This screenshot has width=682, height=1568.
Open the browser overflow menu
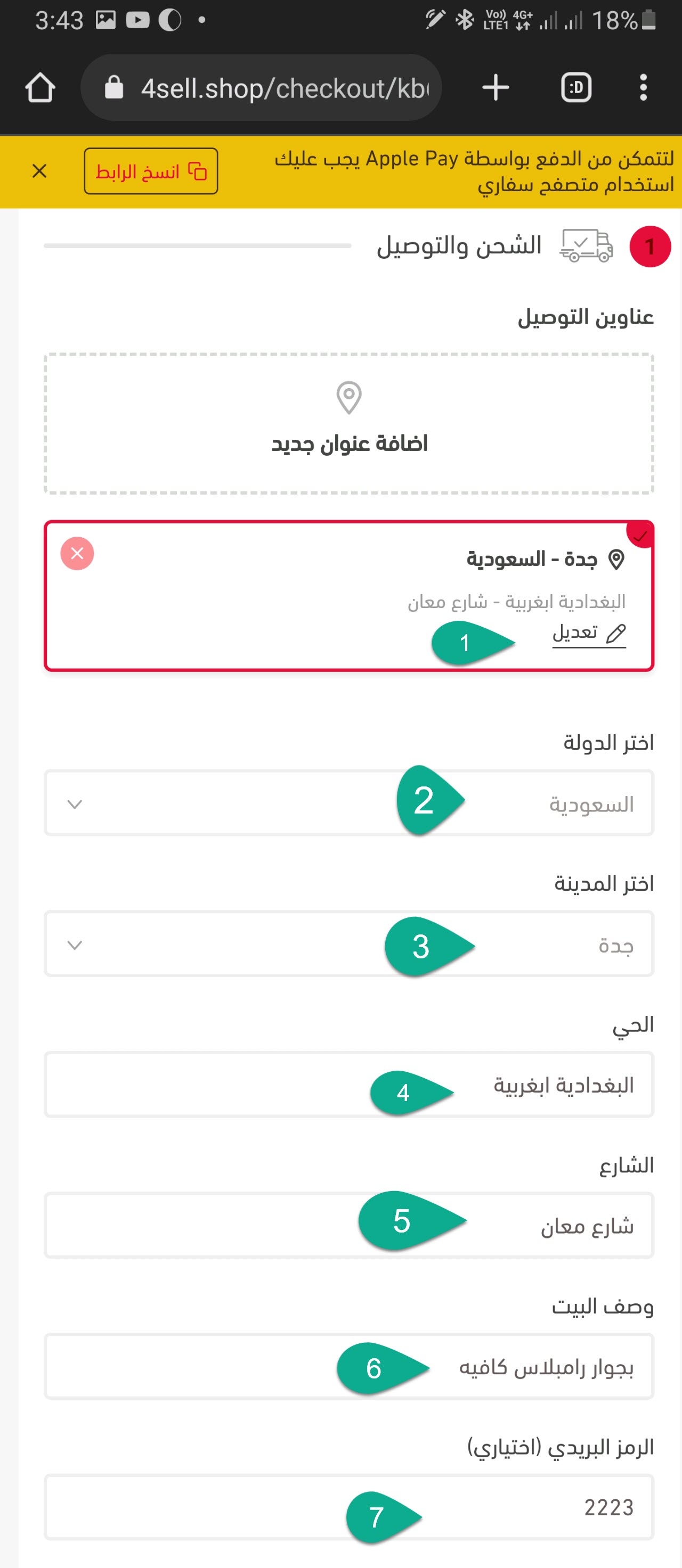click(x=643, y=88)
